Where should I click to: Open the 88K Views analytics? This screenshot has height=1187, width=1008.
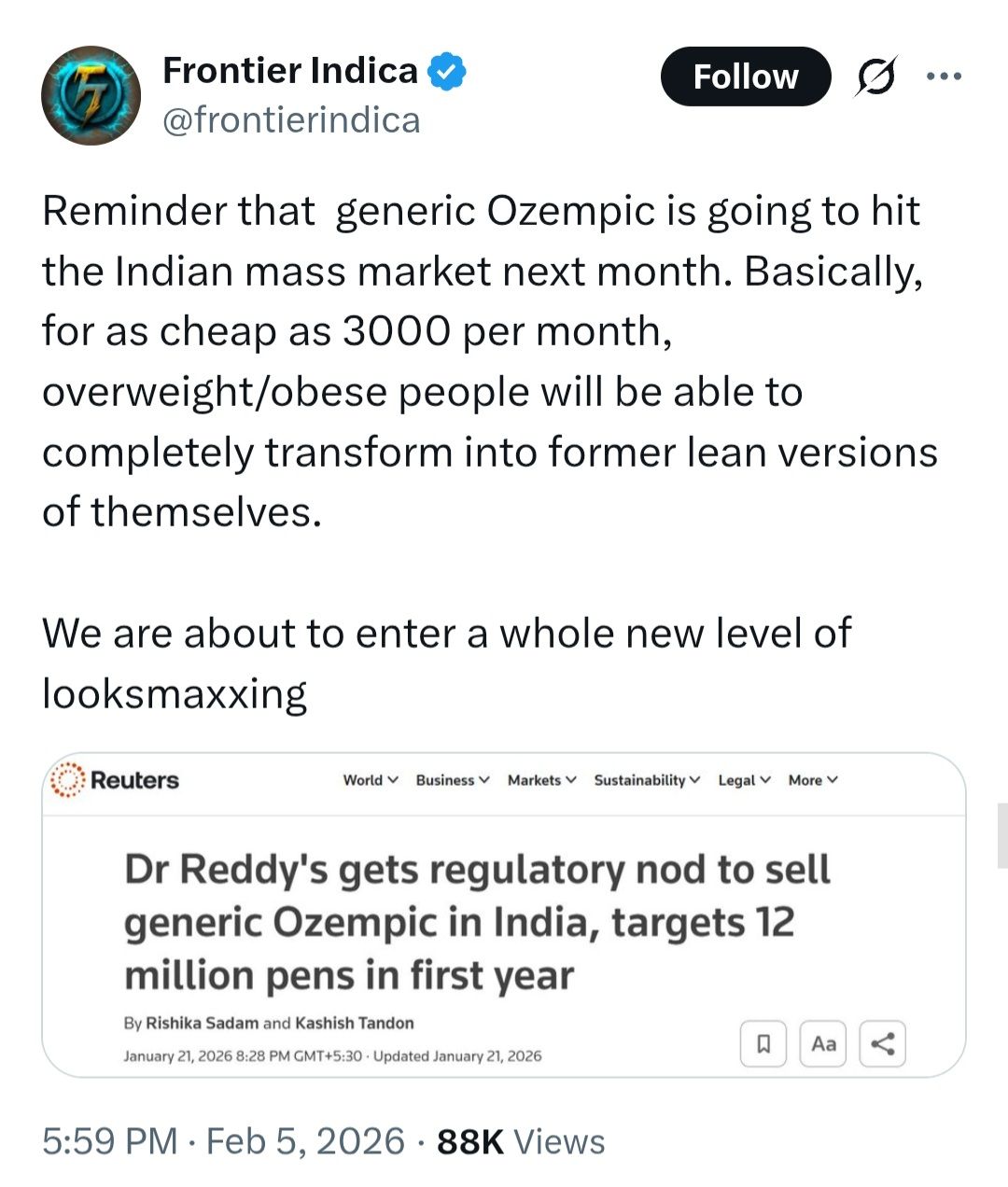tap(521, 1141)
